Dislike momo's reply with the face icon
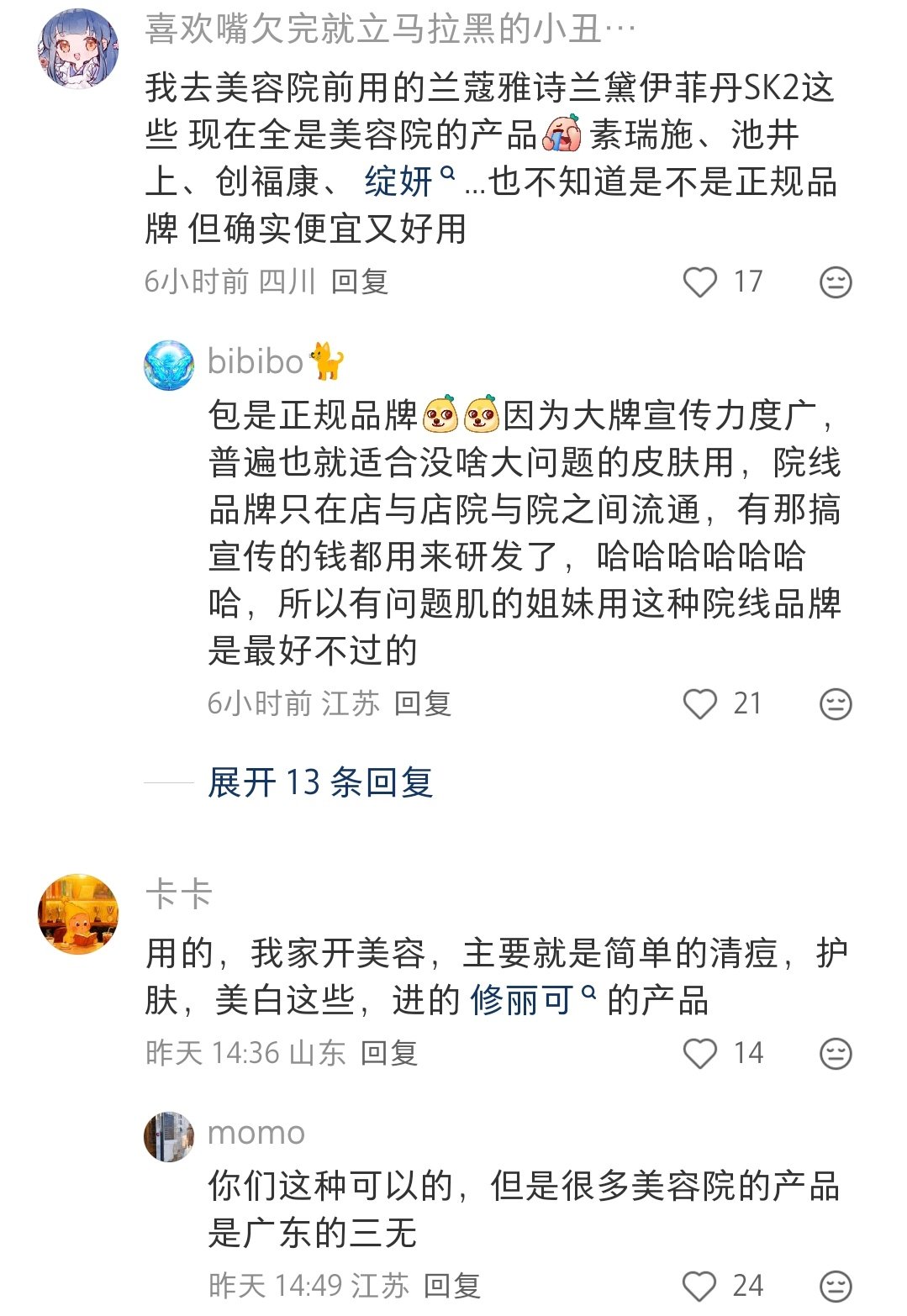This screenshot has height=1316, width=907. click(836, 1287)
